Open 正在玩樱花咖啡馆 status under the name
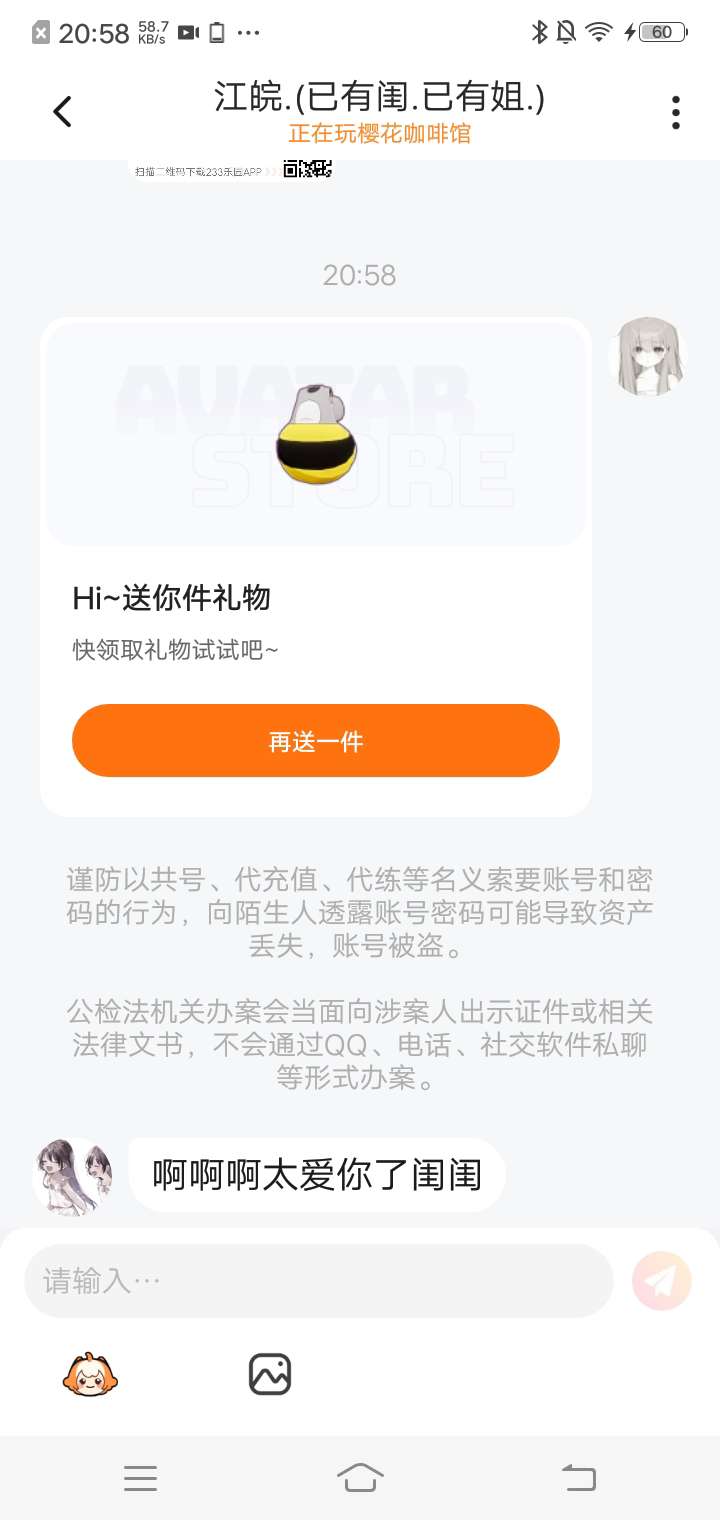This screenshot has width=720, height=1520. (x=379, y=134)
